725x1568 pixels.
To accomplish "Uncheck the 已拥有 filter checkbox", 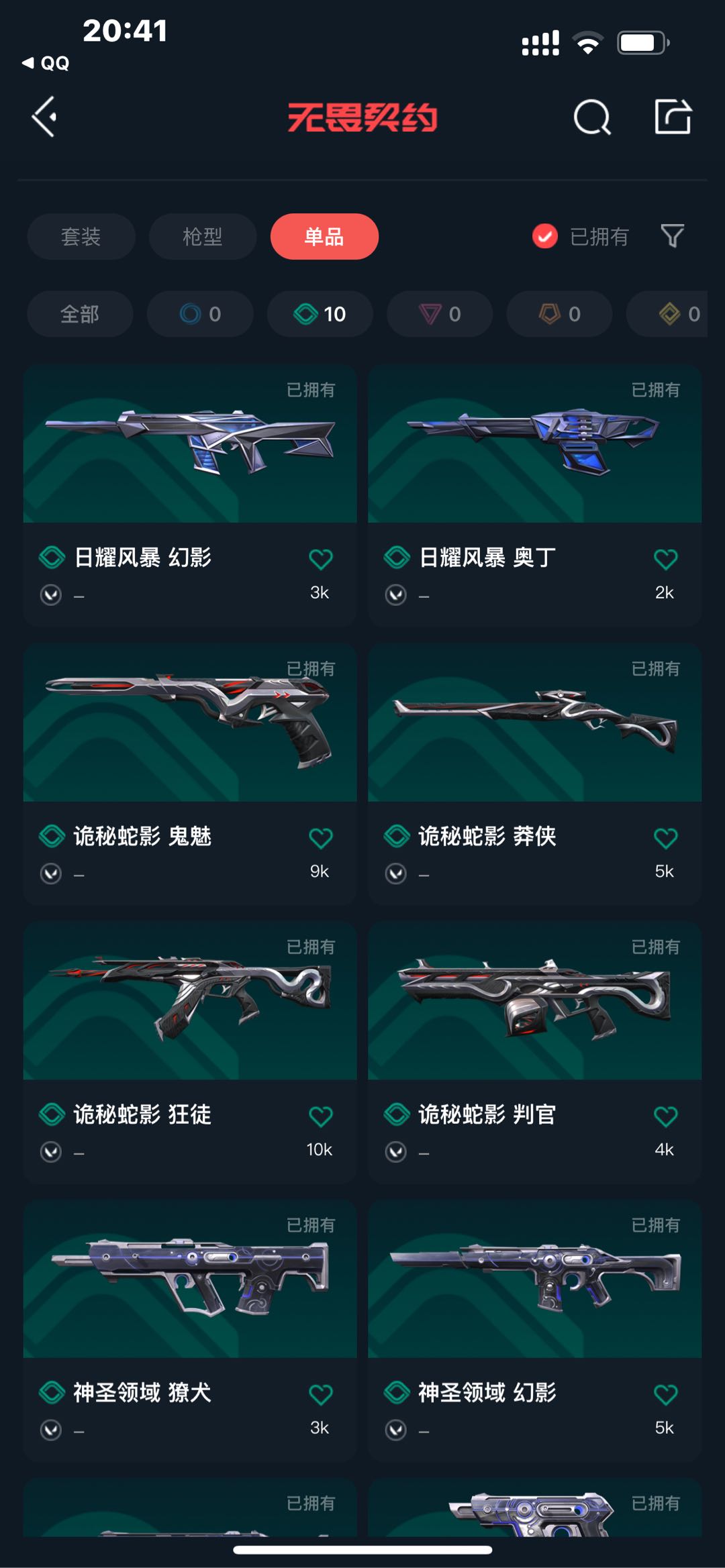I will coord(545,236).
